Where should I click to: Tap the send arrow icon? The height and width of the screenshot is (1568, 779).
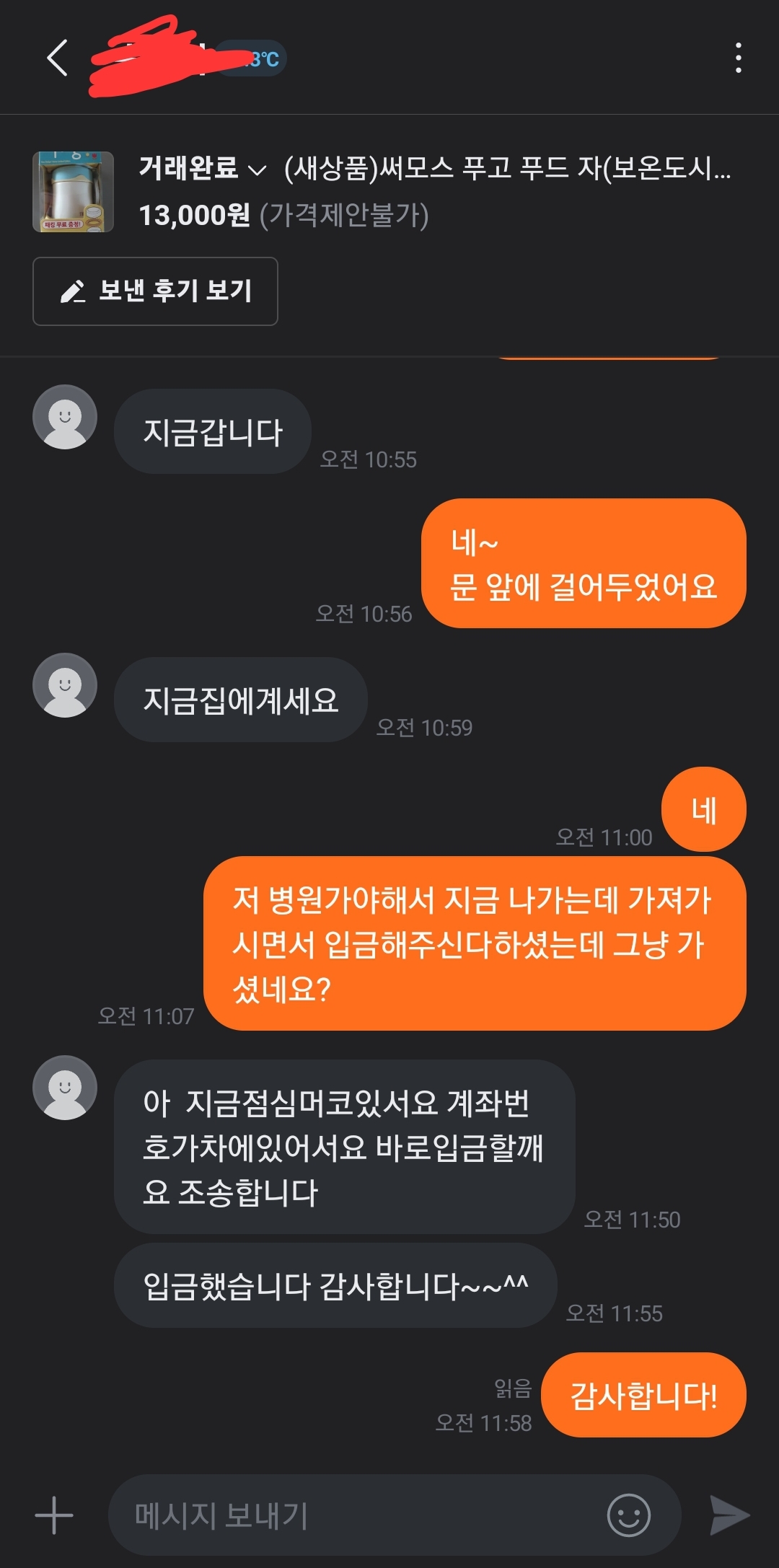coord(729,1515)
